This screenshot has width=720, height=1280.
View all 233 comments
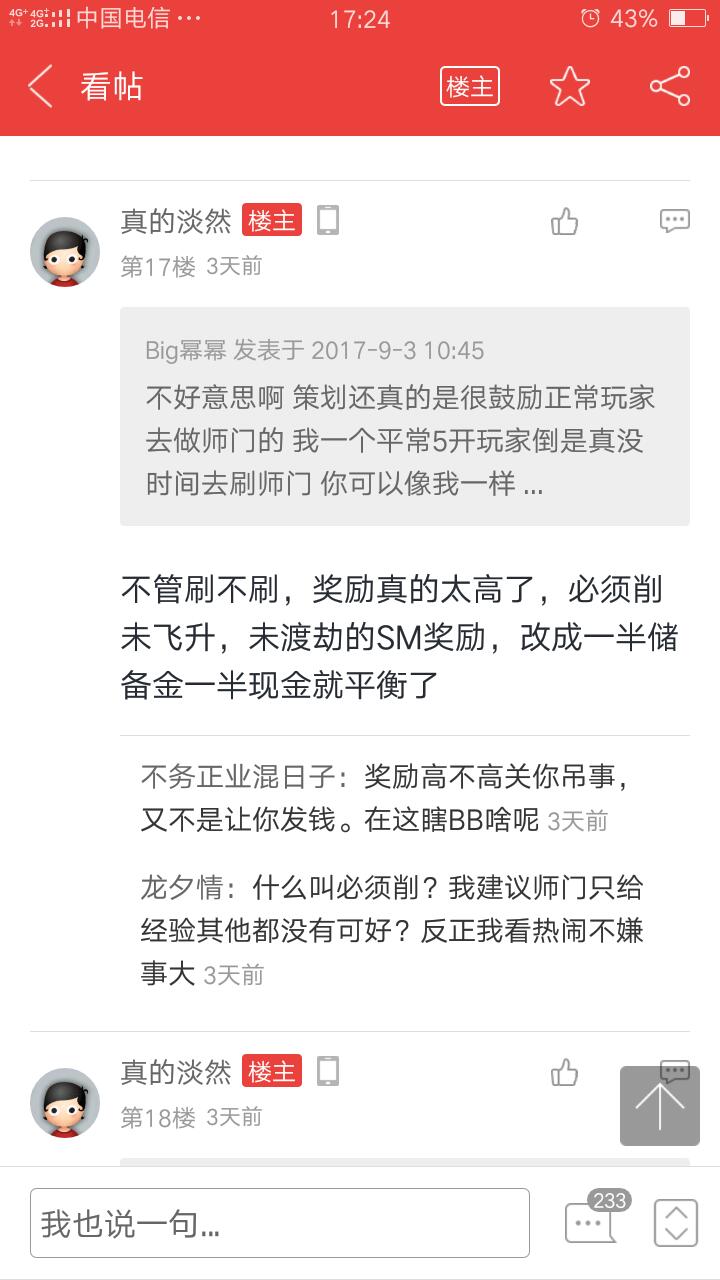click(594, 1220)
